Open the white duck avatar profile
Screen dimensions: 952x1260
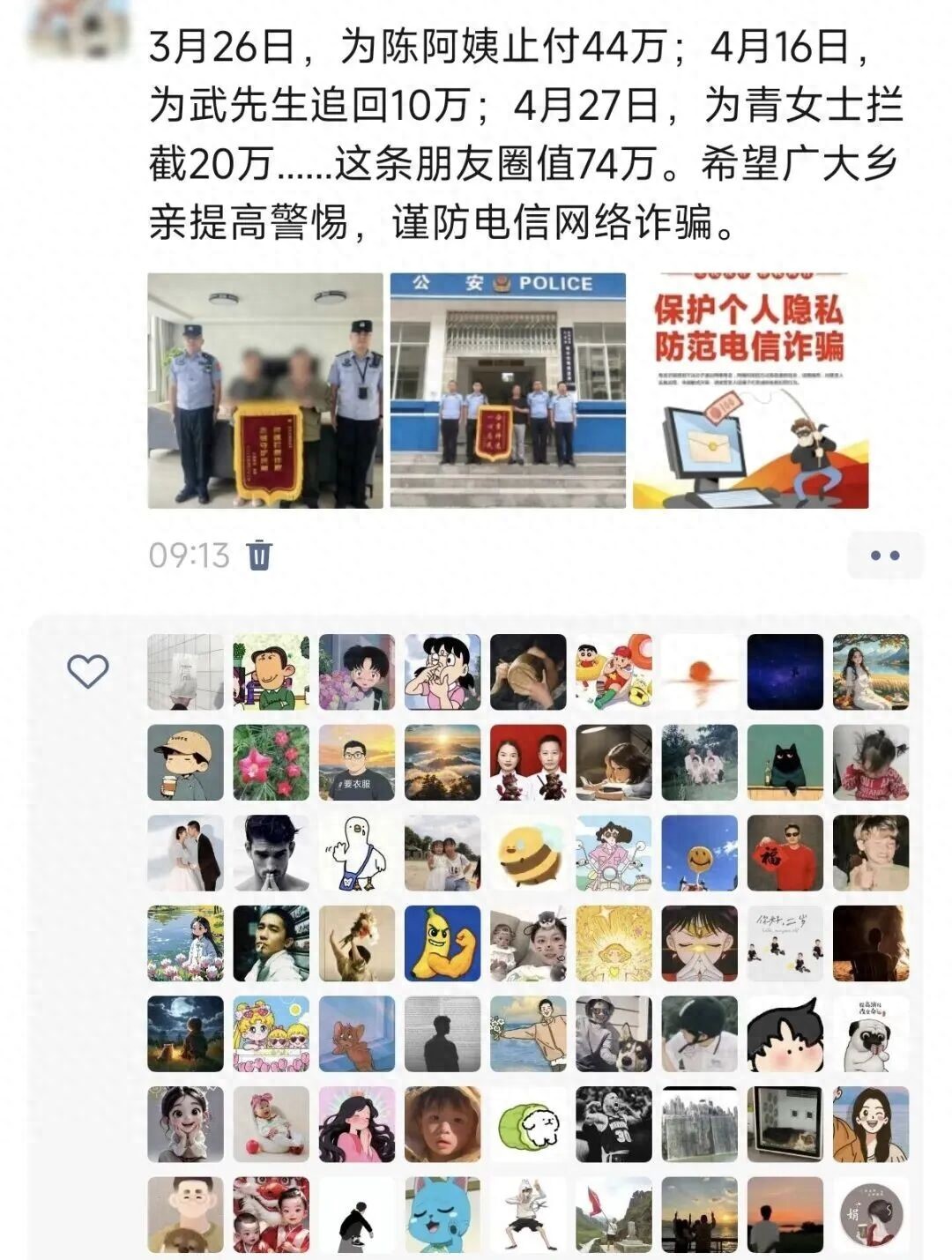coord(357,854)
